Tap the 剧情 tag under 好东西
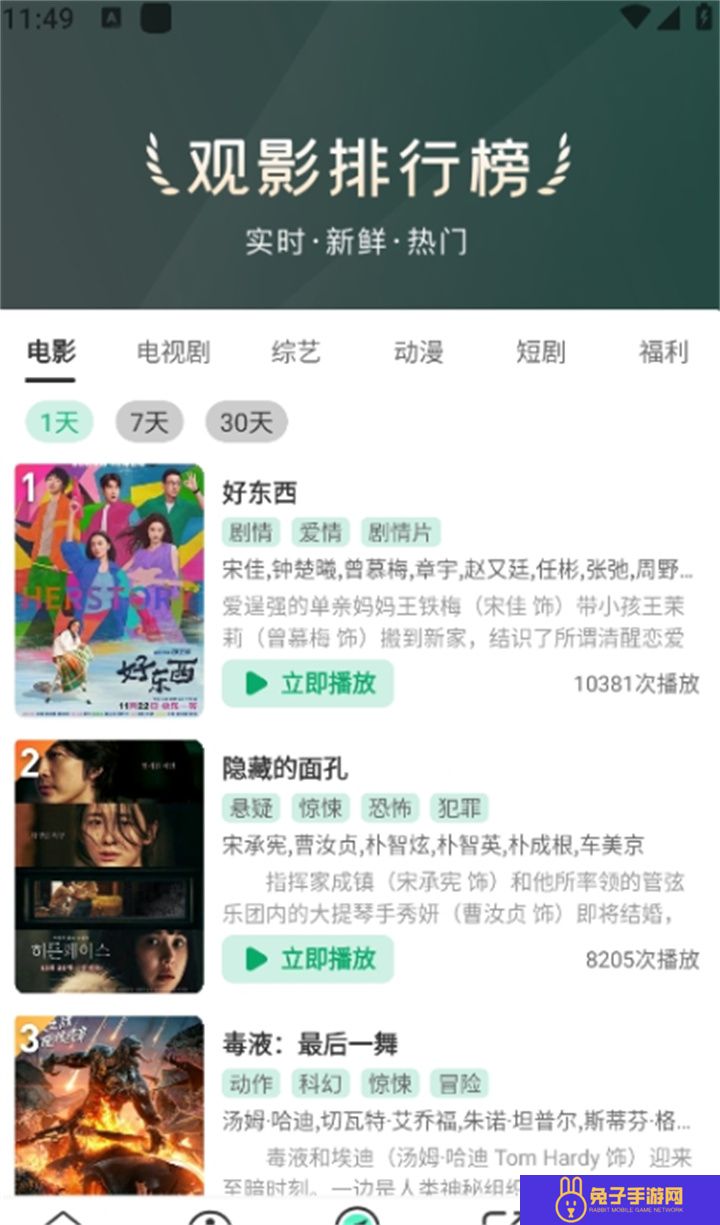Viewport: 720px width, 1225px height. 252,531
